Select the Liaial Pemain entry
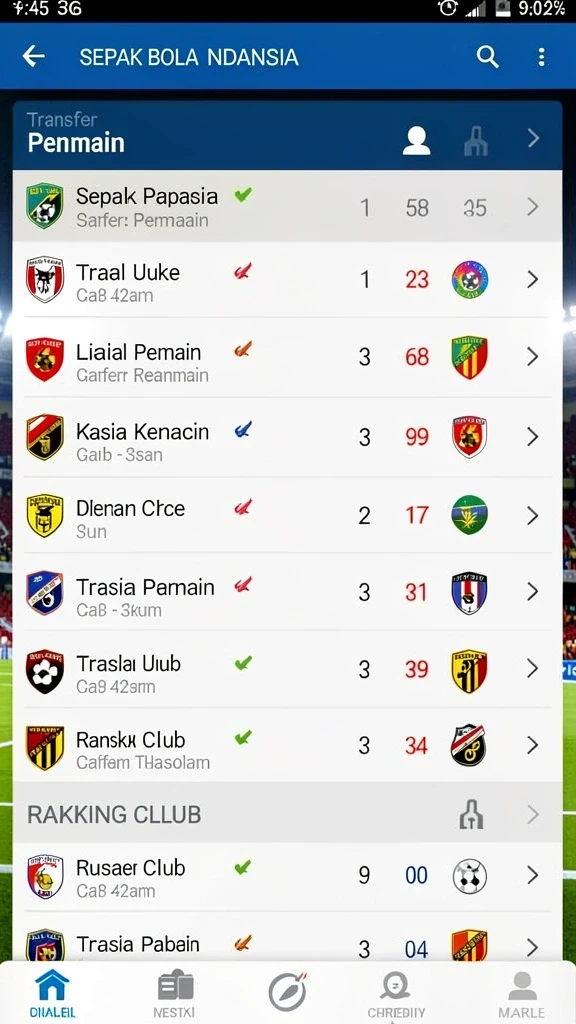Screen dimensions: 576x1024 coord(287,357)
